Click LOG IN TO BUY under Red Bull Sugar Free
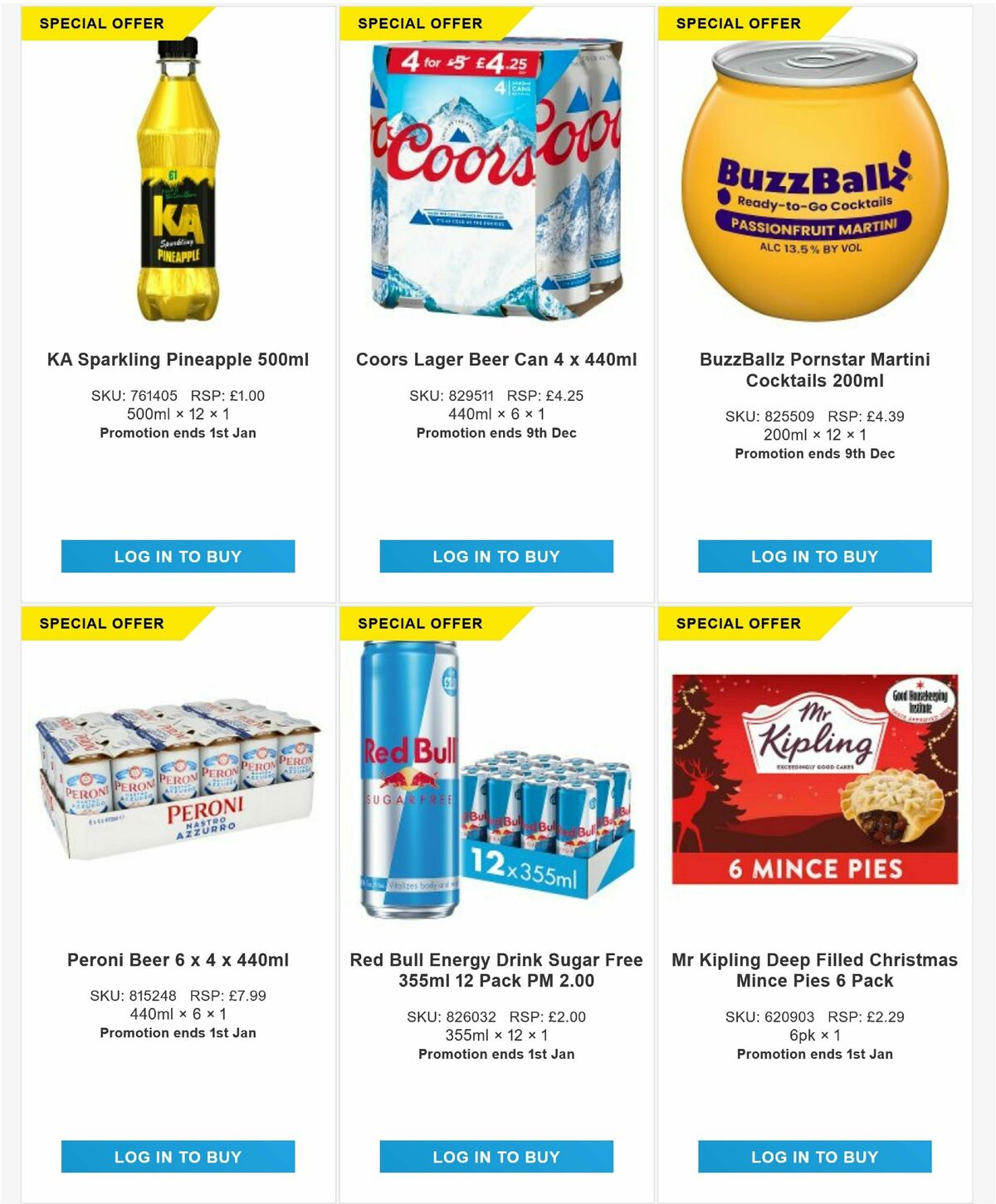 pyautogui.click(x=496, y=1156)
